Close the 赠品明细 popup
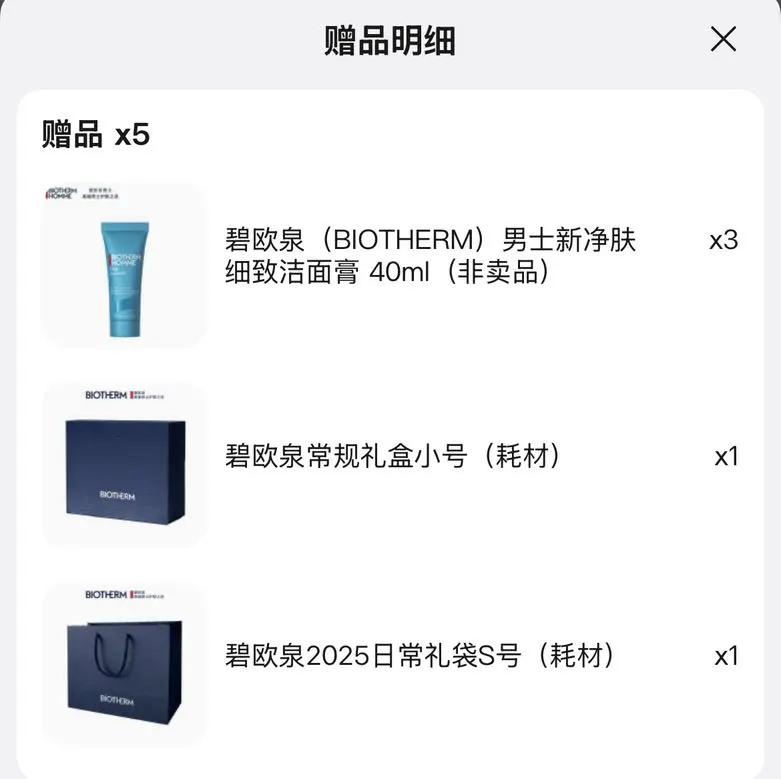The image size is (781, 779). coord(723,39)
